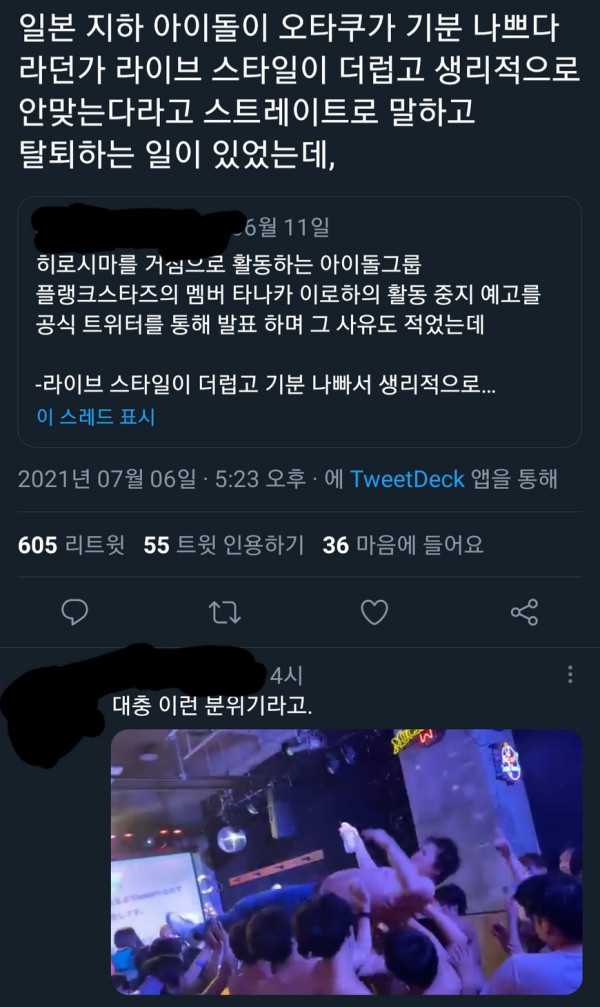Like the tweet with the heart icon
The height and width of the screenshot is (1007, 600).
[374, 612]
